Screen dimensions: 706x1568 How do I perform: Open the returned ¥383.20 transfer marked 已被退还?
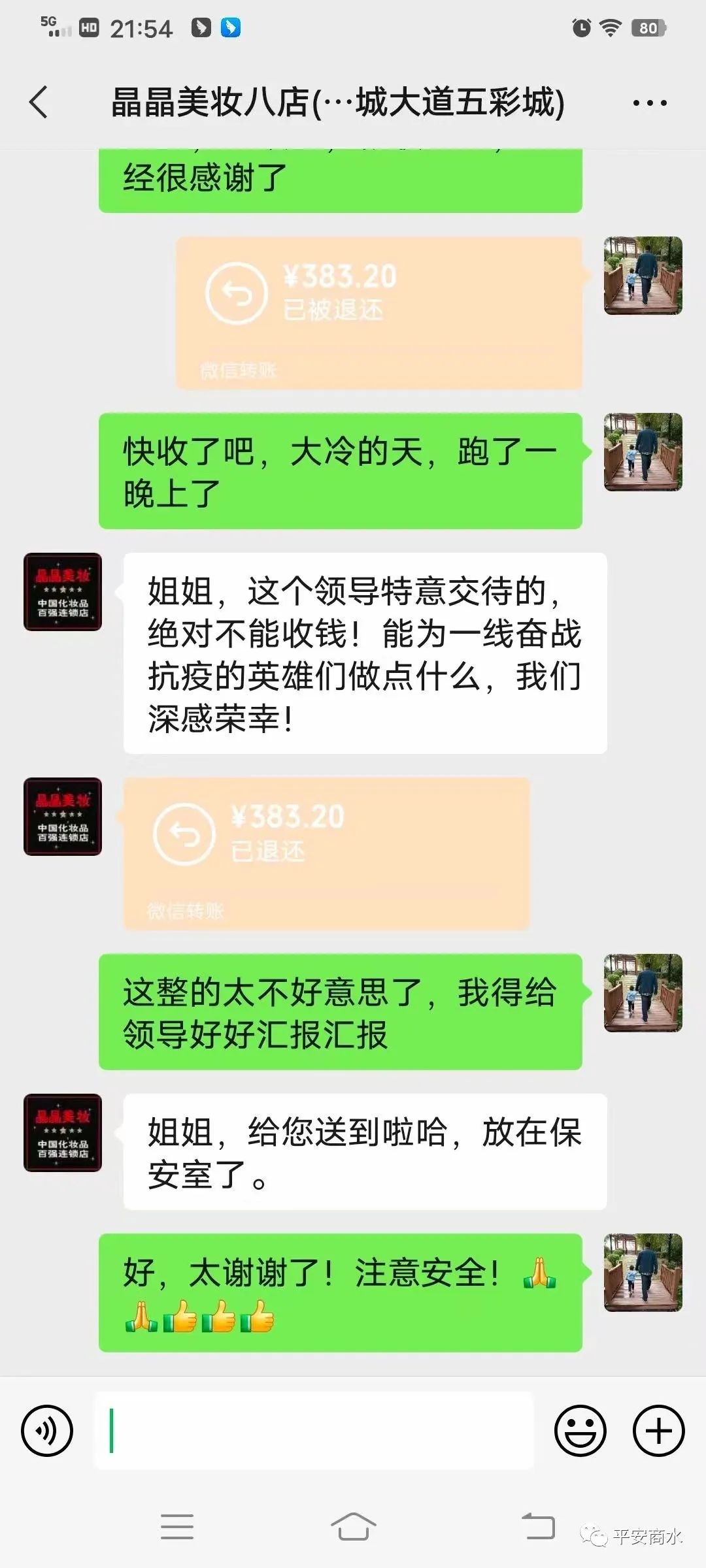pyautogui.click(x=378, y=313)
